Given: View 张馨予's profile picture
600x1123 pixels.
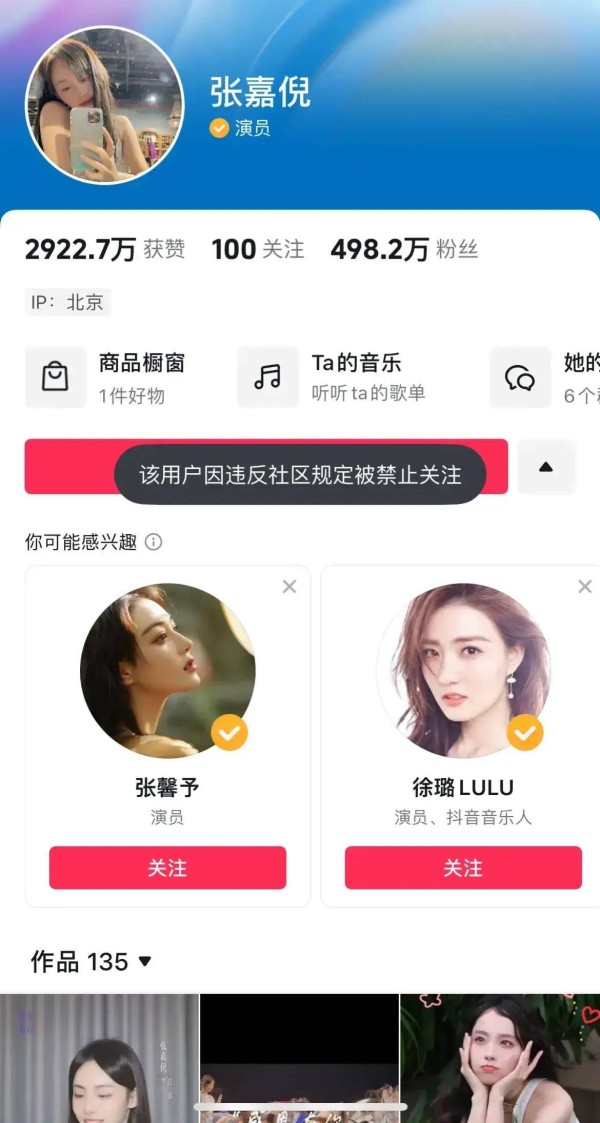Looking at the screenshot, I should tap(168, 670).
